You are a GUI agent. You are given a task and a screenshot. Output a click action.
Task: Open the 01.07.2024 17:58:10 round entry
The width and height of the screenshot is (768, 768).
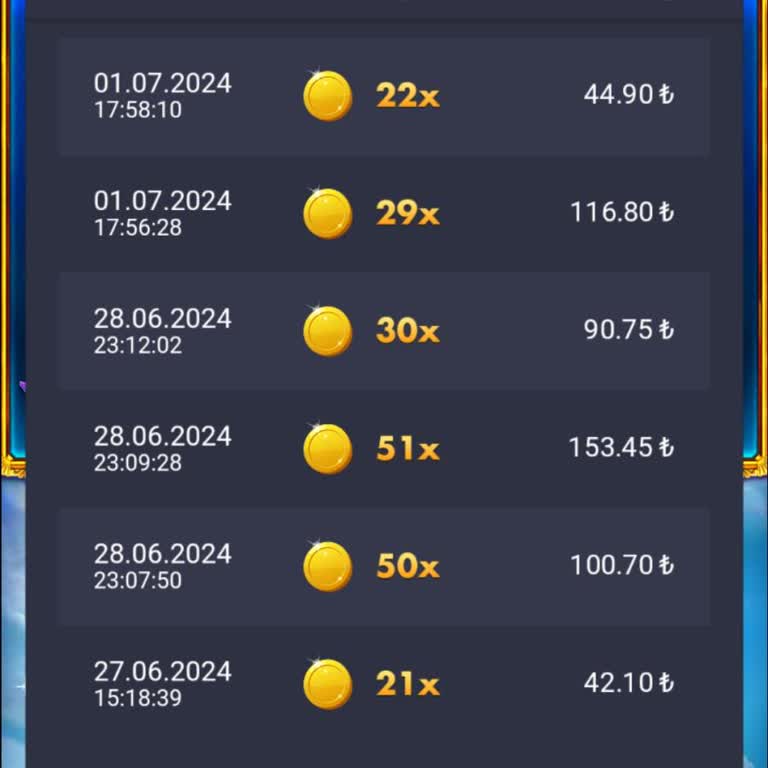pos(384,96)
